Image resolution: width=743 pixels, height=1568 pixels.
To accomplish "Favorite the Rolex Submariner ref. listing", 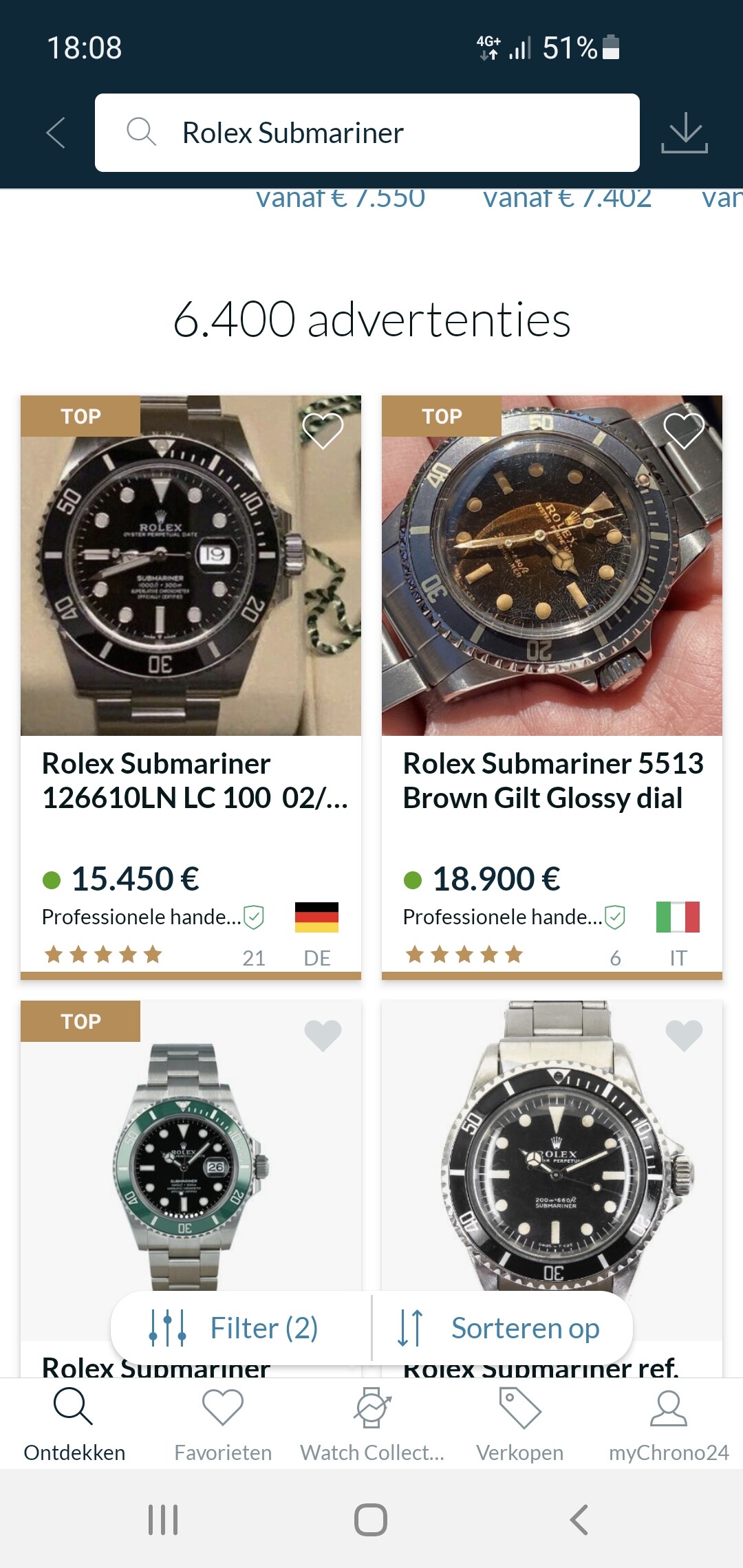I will pyautogui.click(x=684, y=1036).
